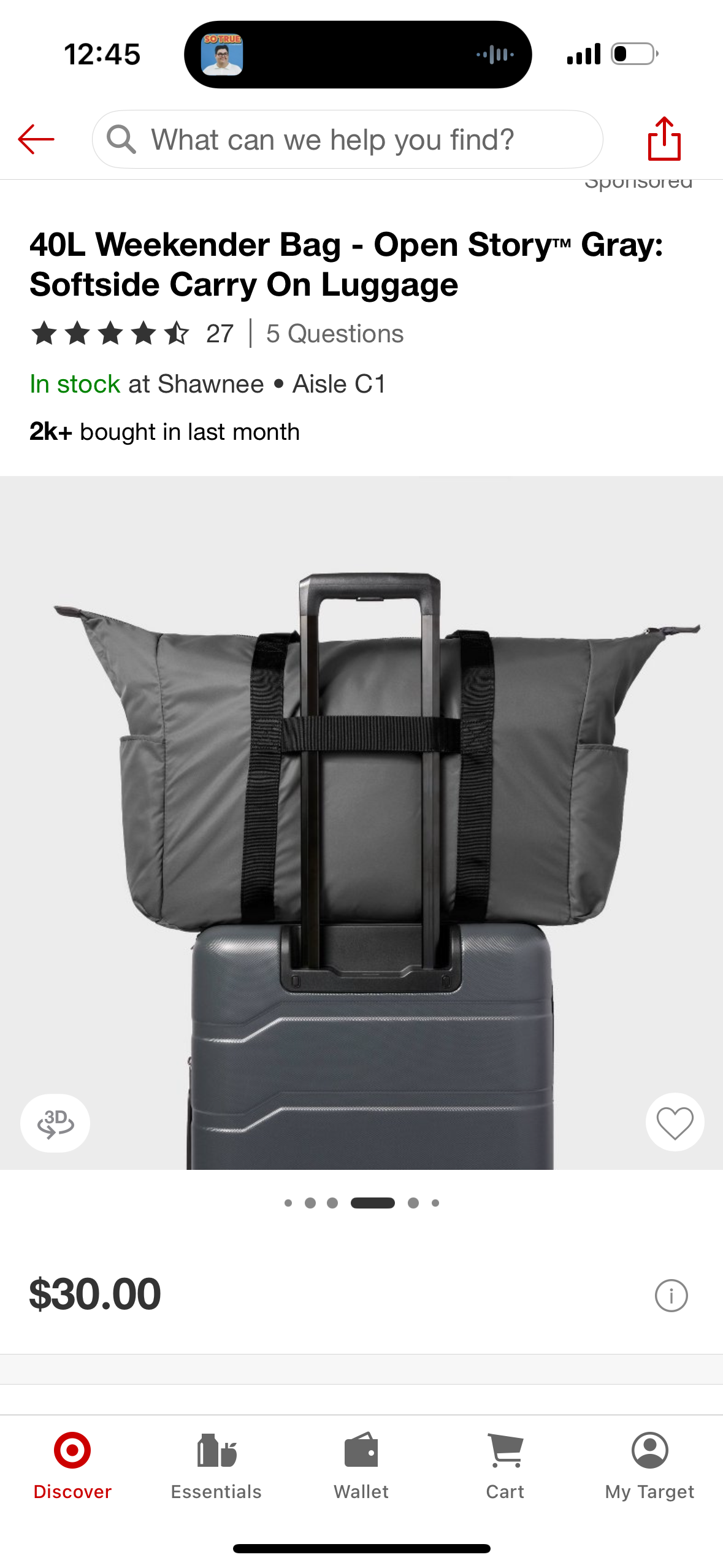The width and height of the screenshot is (723, 1568).
Task: Share this weekender bag listing
Action: (x=664, y=139)
